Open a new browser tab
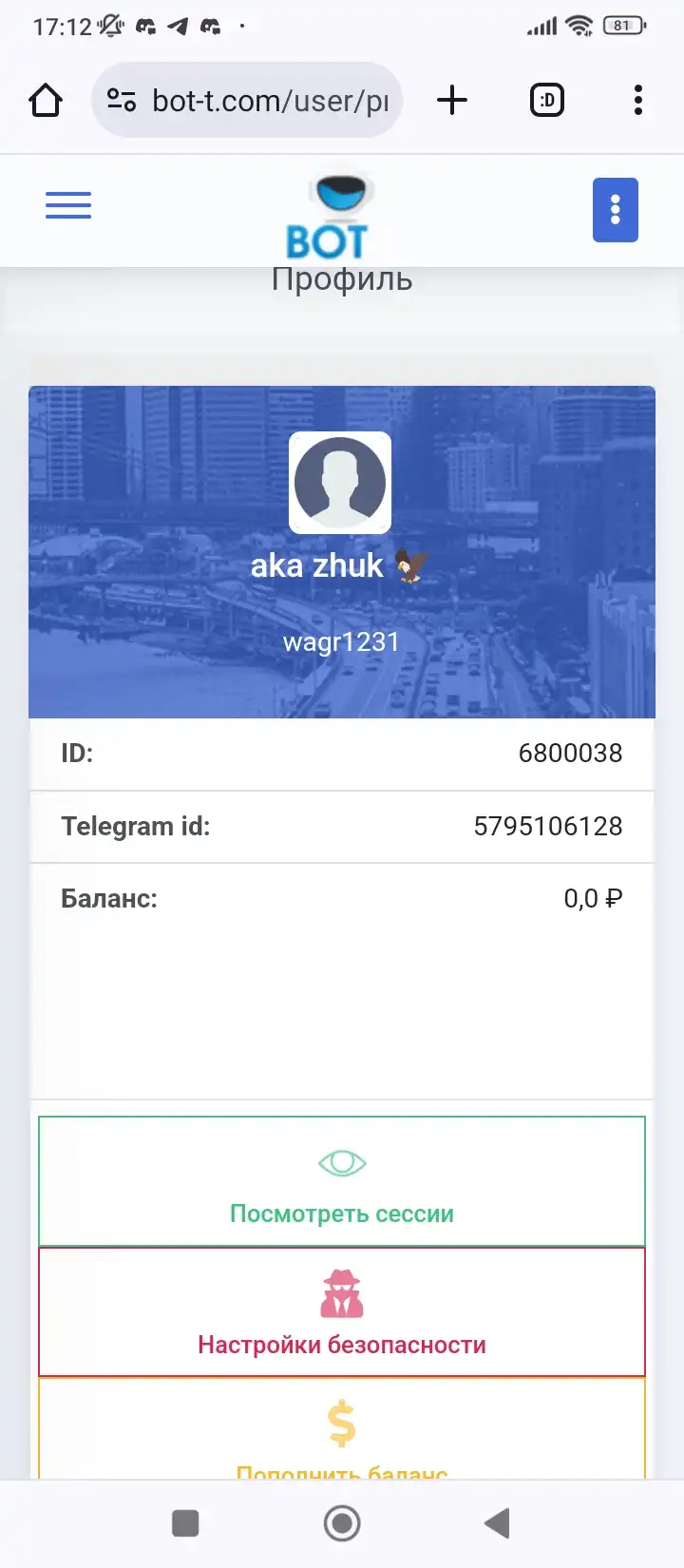Image resolution: width=684 pixels, height=1568 pixels. (452, 100)
